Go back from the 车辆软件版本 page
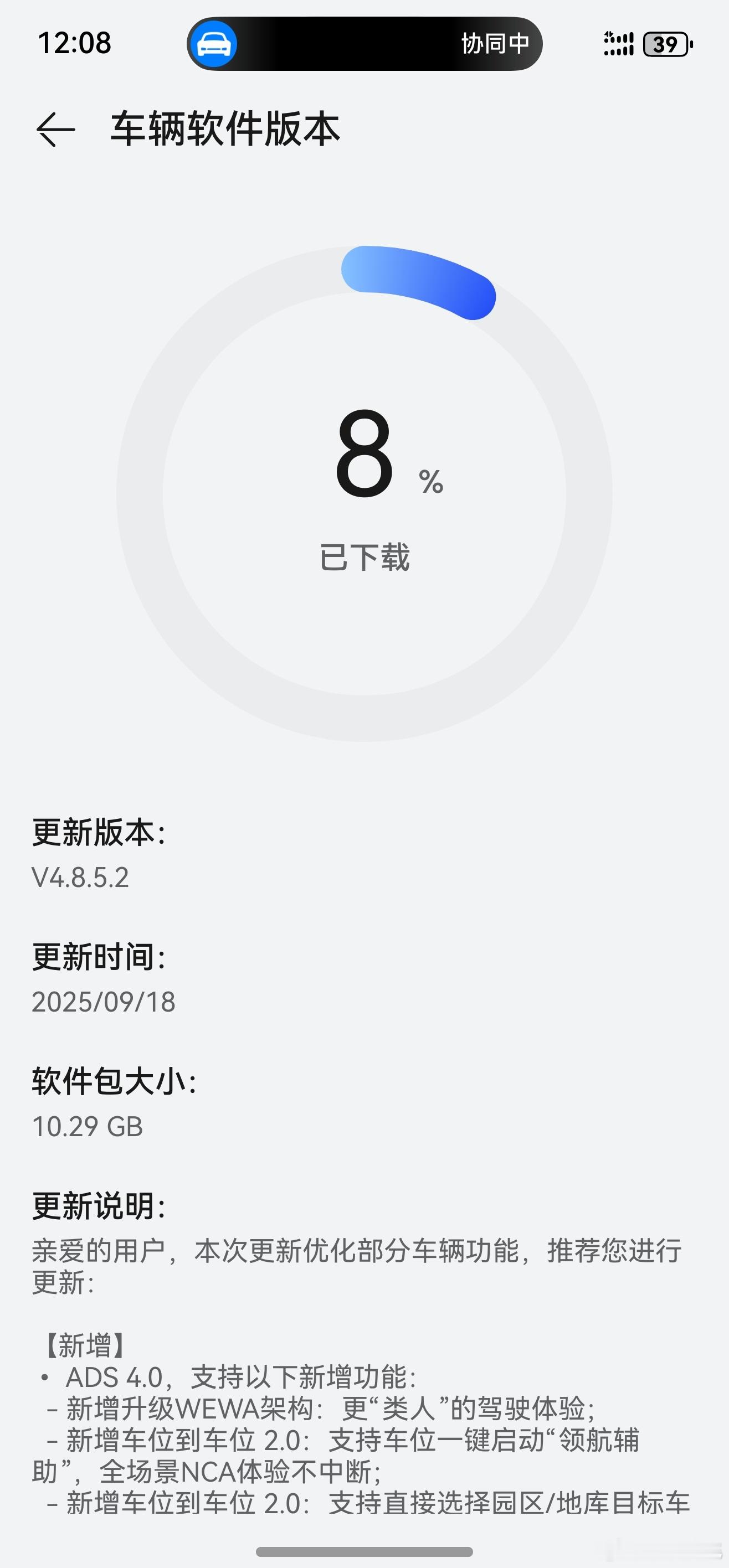The height and width of the screenshot is (1568, 729). point(55,129)
